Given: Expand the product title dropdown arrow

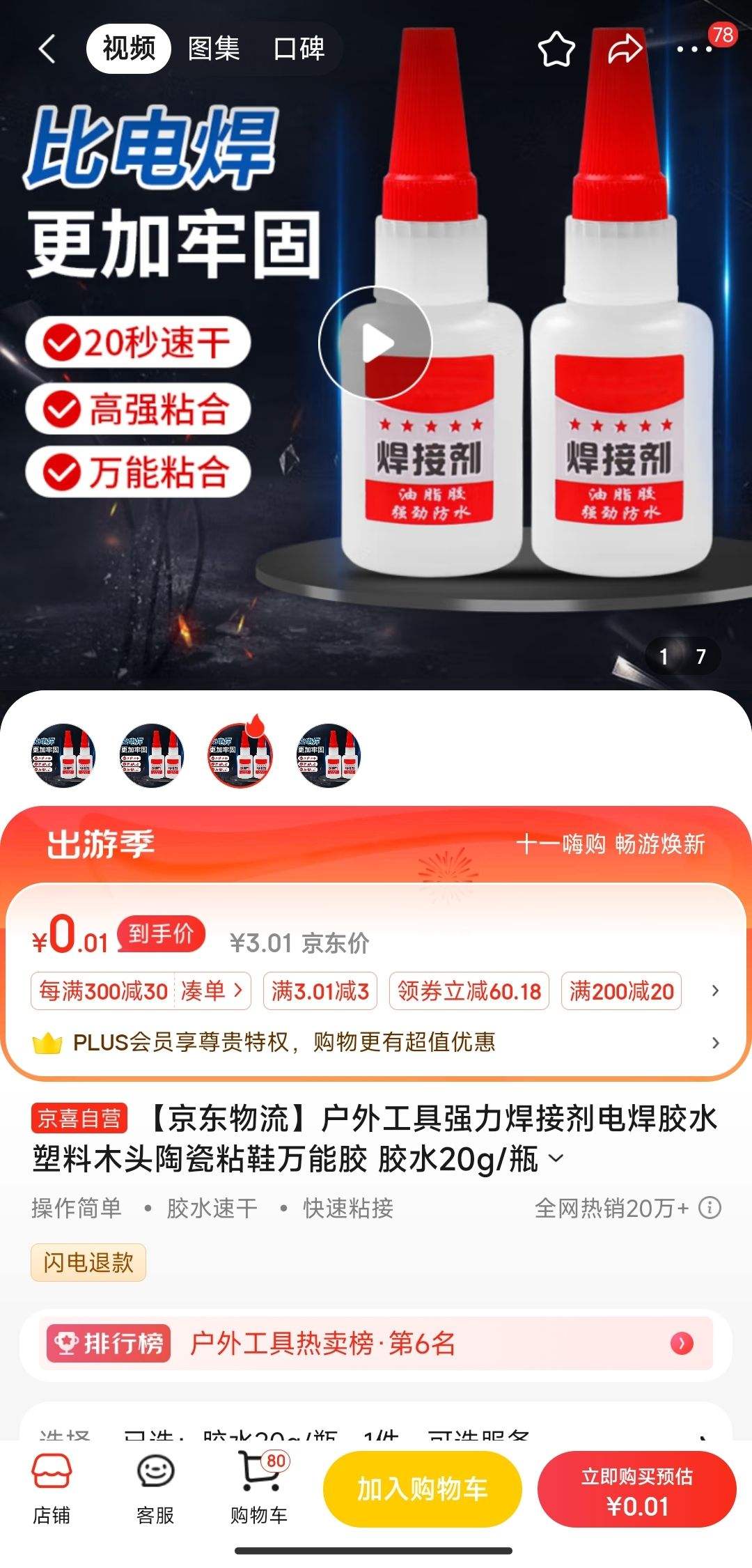Looking at the screenshot, I should [x=556, y=1158].
